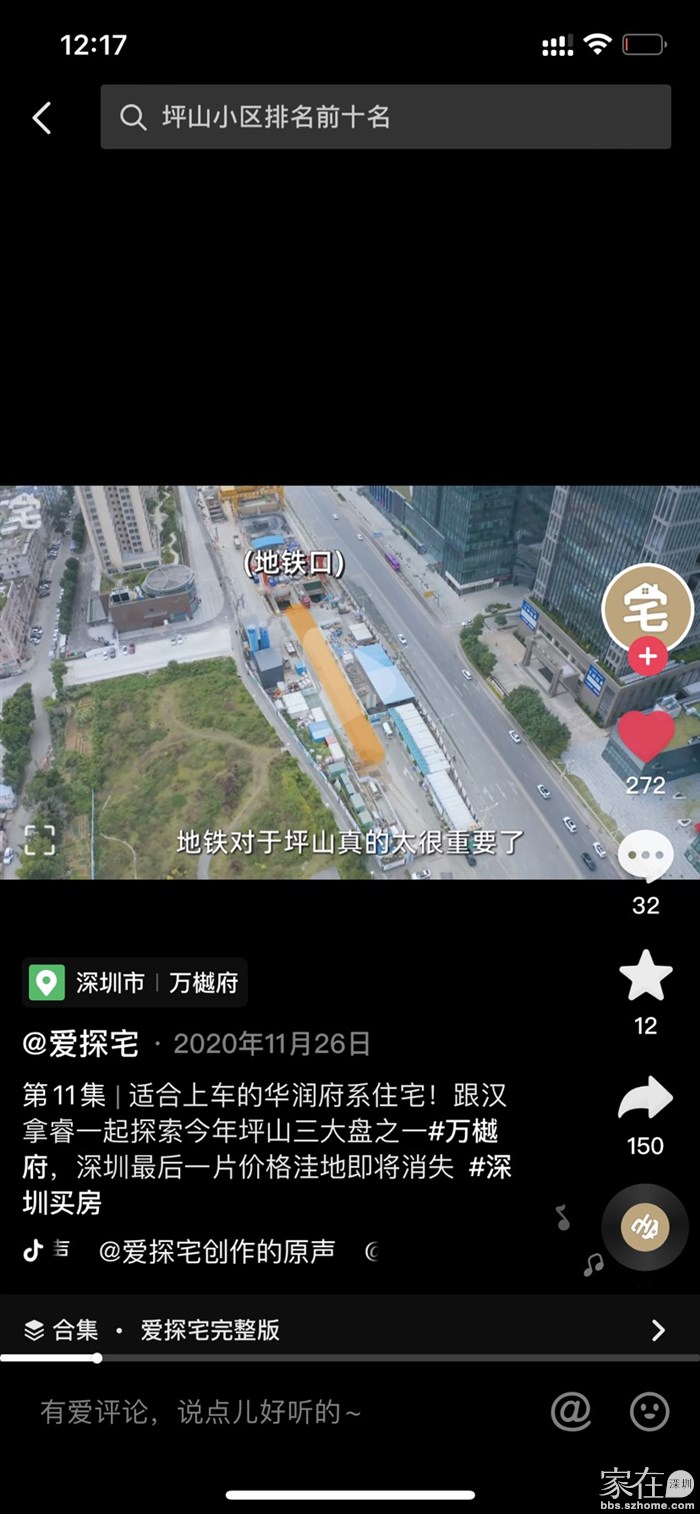This screenshot has width=700, height=1514.
Task: Mention someone with the @ icon
Action: tap(571, 1411)
